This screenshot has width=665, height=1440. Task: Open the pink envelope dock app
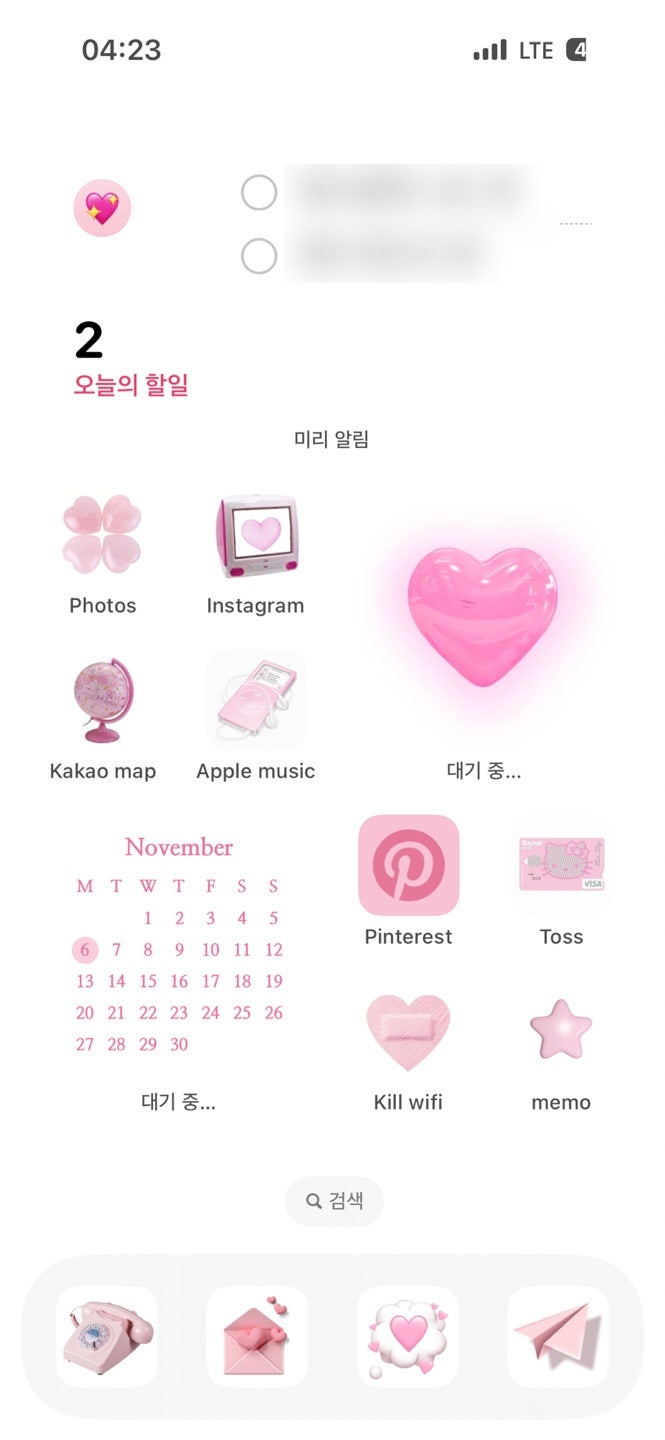pyautogui.click(x=257, y=1336)
